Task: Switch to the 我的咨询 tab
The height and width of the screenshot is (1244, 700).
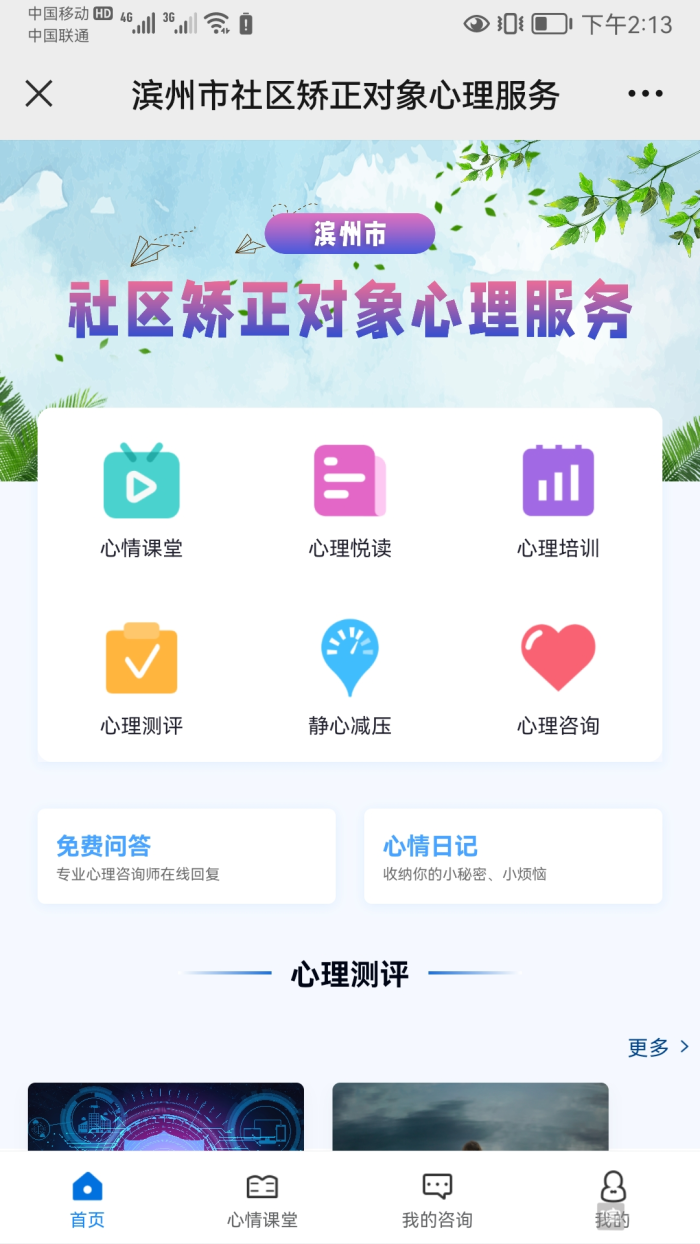Action: pos(437,1200)
